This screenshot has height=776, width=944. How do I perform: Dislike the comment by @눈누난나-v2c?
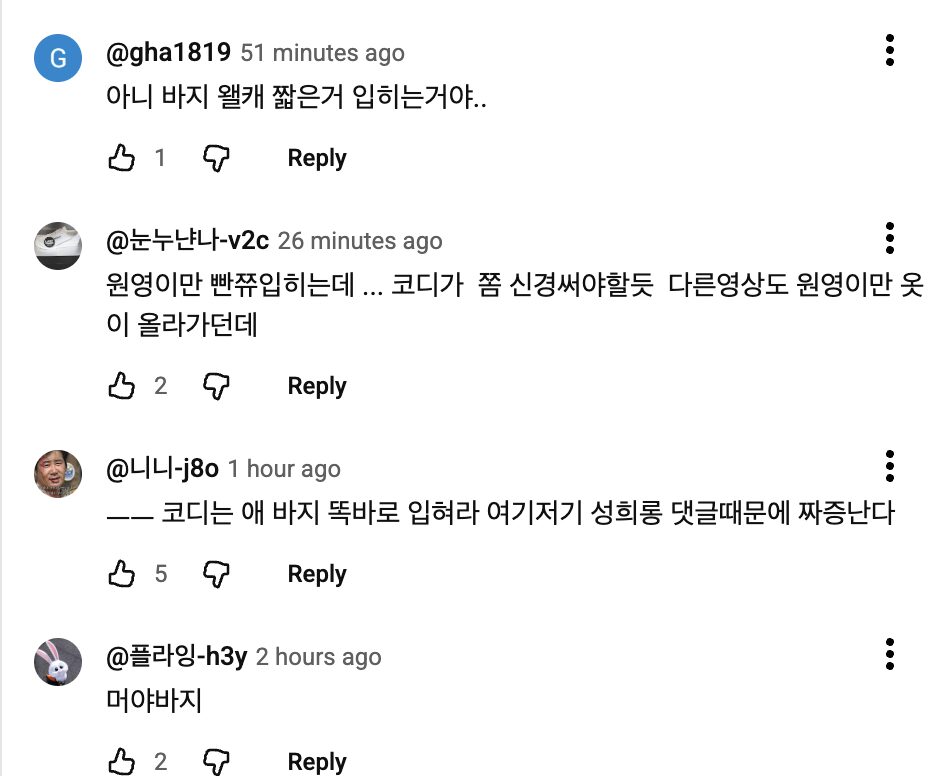[x=216, y=386]
